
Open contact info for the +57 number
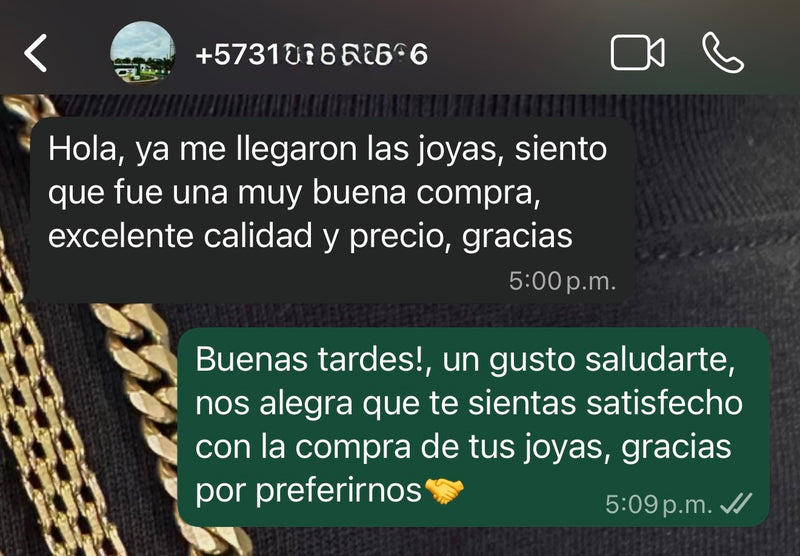coord(312,53)
